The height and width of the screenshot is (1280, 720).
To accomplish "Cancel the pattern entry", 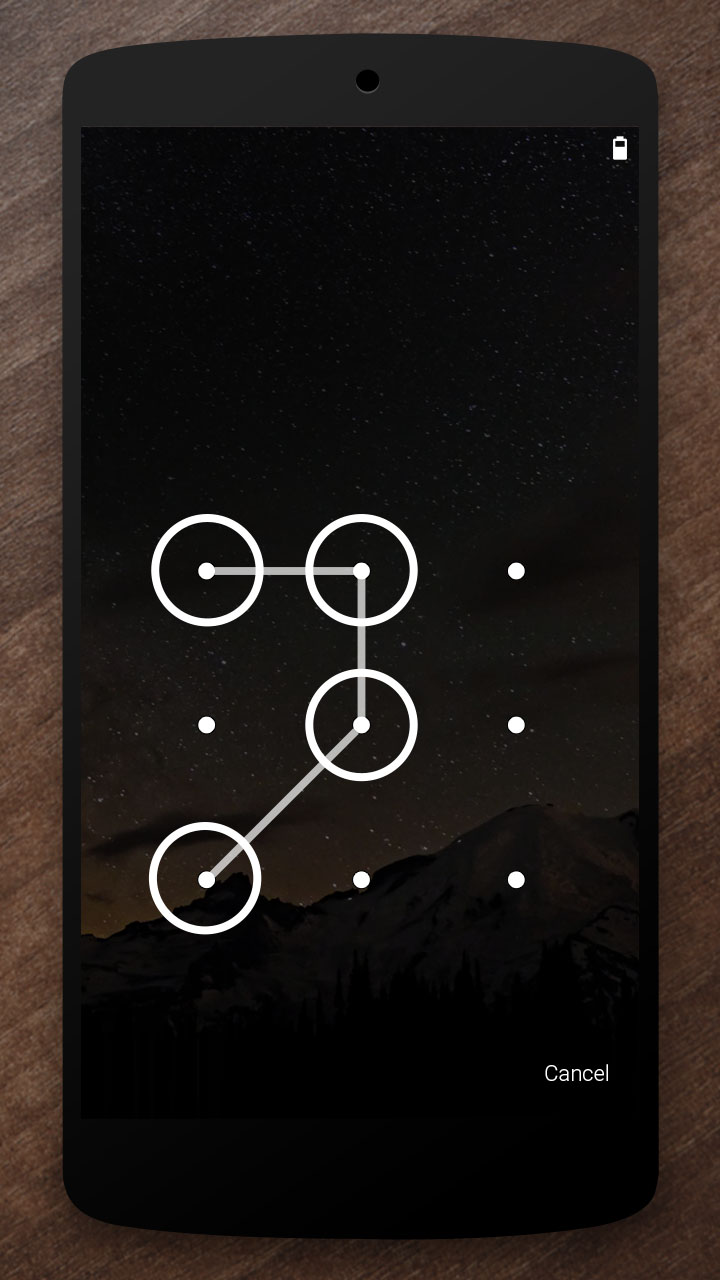I will 576,1073.
